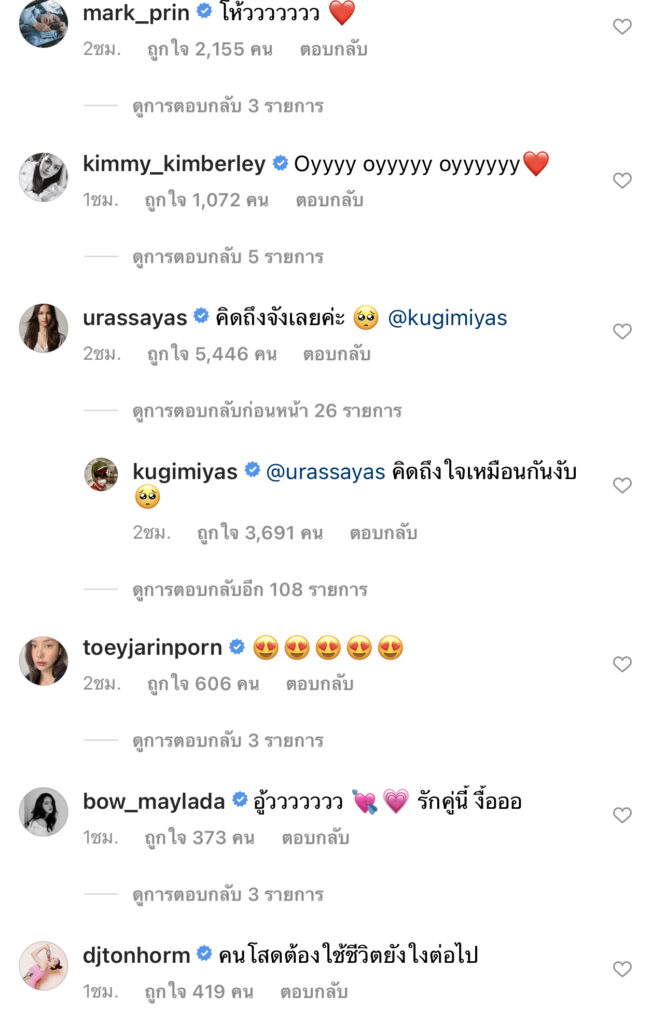Open urassayas's profile picture
Viewport: 666px width, 1024px height.
point(43,328)
